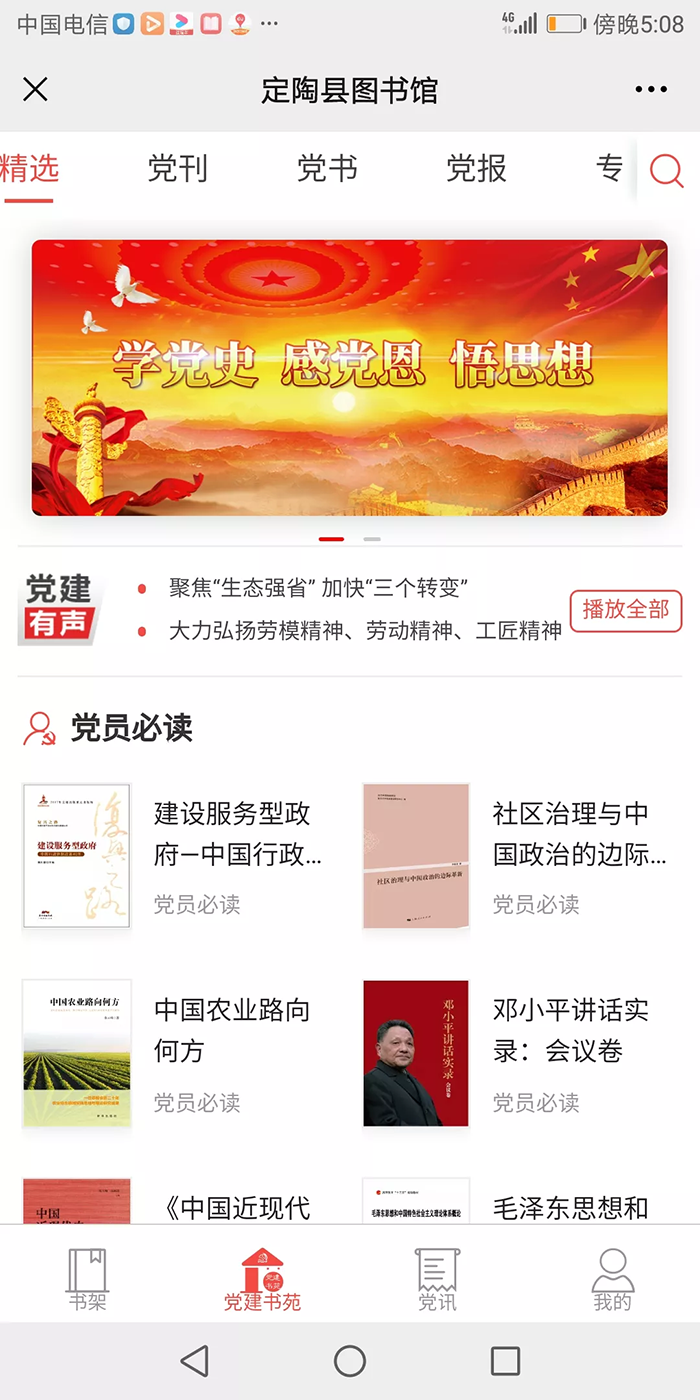Open the search magnifier icon
This screenshot has width=700, height=1400.
tap(666, 171)
